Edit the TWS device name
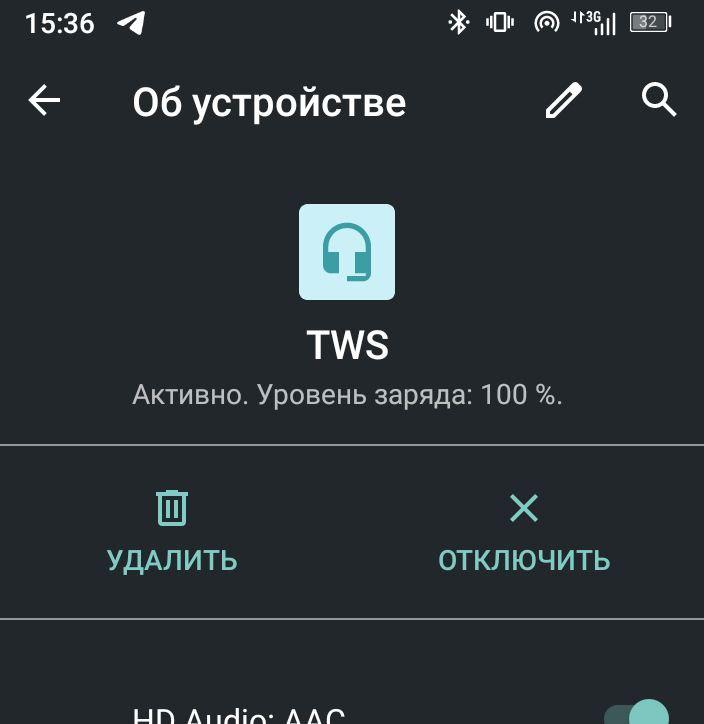The width and height of the screenshot is (704, 724). pyautogui.click(x=563, y=101)
